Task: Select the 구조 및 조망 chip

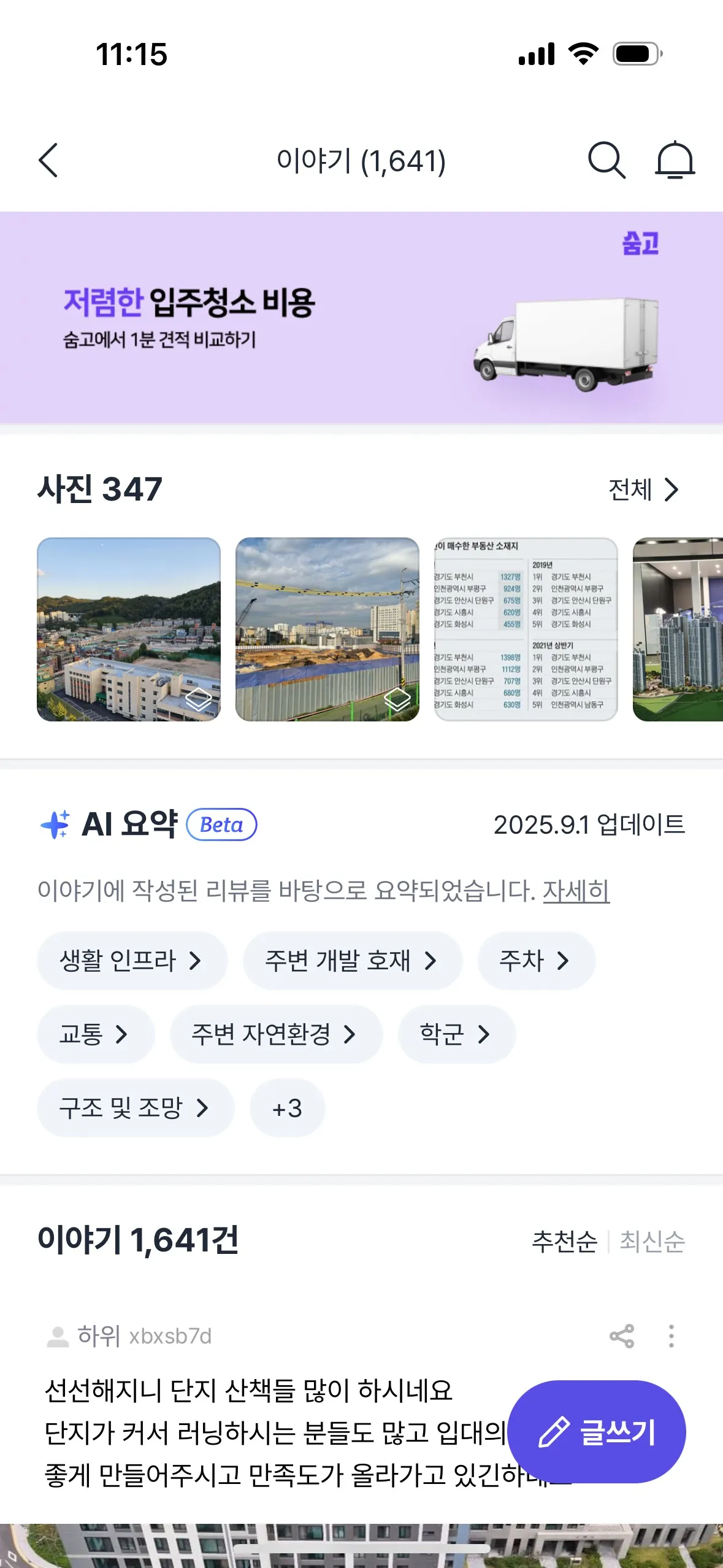Action: pyautogui.click(x=136, y=1108)
